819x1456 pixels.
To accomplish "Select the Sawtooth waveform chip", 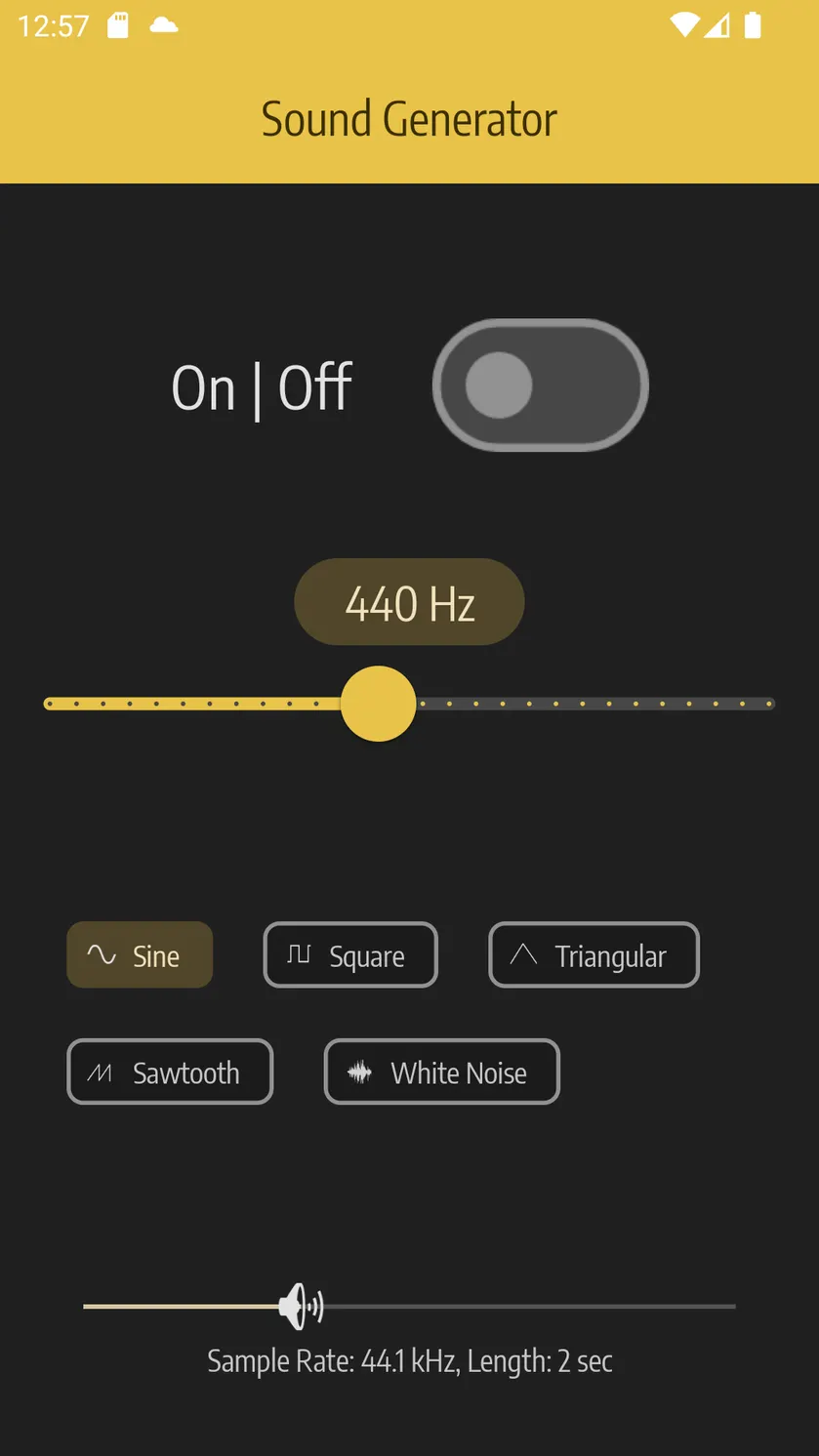I will (170, 1072).
